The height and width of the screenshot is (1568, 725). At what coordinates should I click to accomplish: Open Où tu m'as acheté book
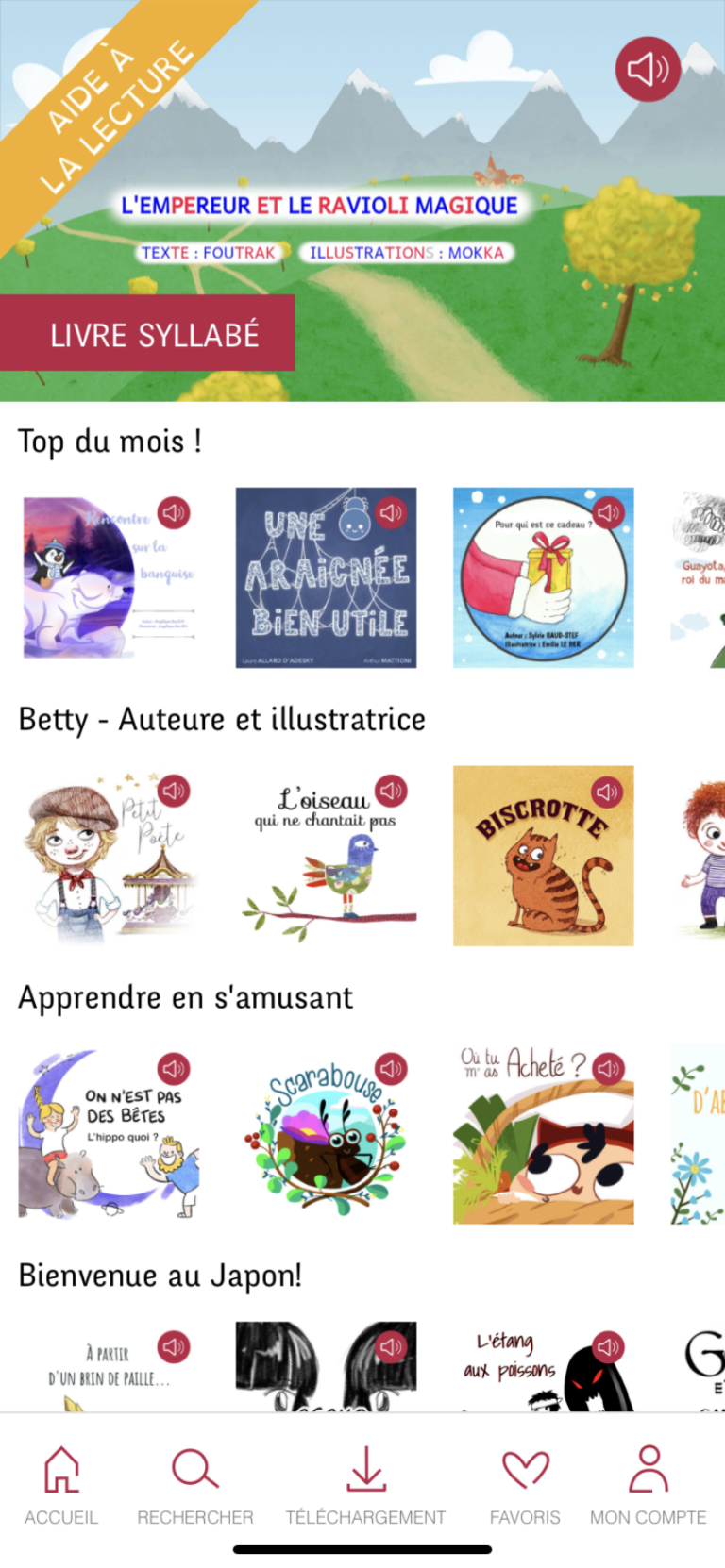(x=543, y=1134)
